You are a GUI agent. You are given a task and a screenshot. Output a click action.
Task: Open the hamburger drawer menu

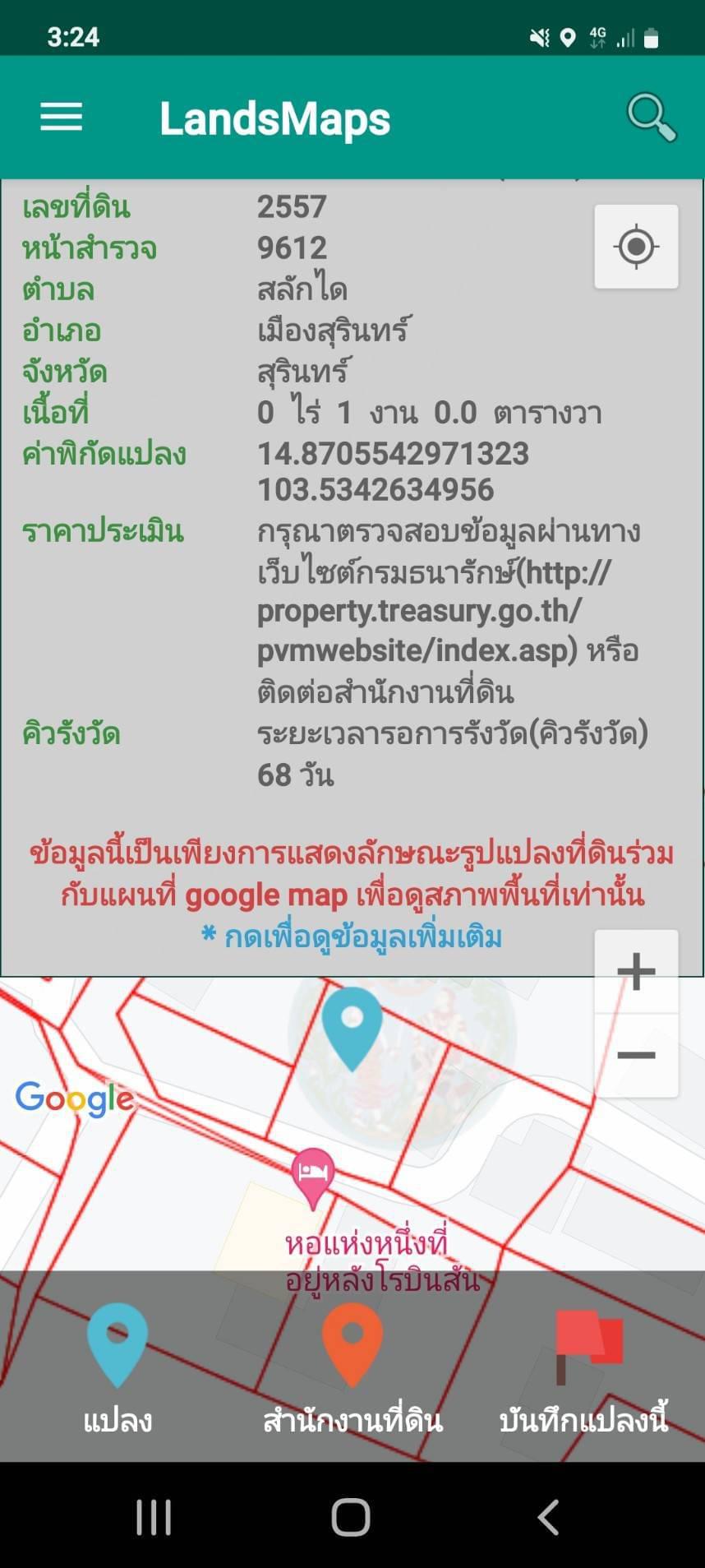pos(62,118)
